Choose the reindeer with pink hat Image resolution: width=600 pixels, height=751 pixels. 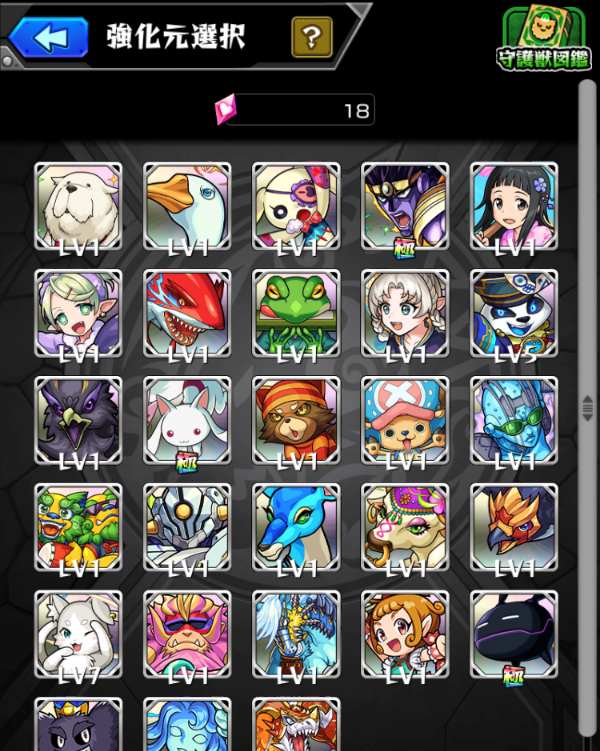click(x=405, y=420)
